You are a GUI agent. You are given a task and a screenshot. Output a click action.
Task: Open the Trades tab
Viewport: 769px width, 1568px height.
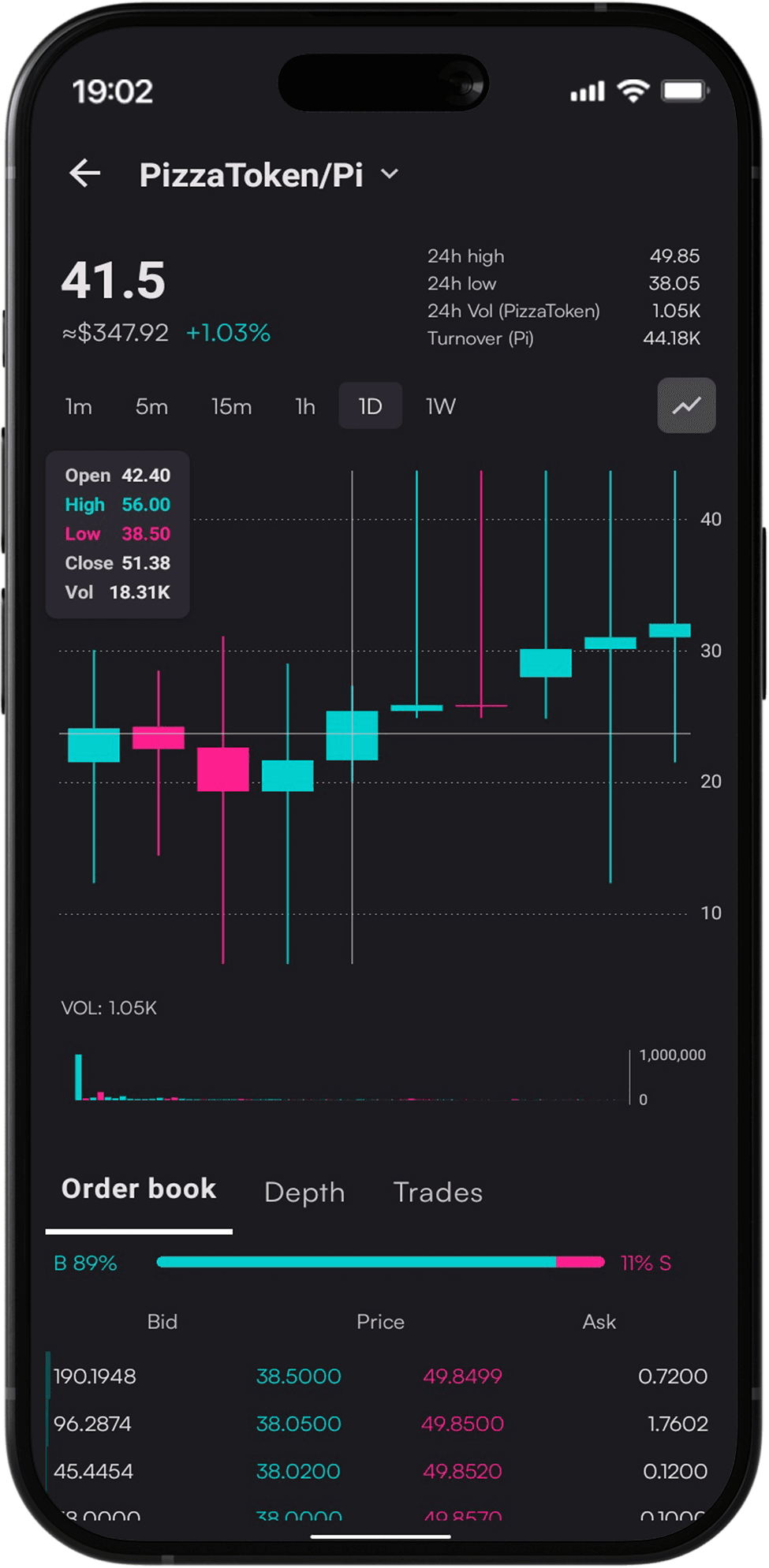click(x=438, y=1193)
